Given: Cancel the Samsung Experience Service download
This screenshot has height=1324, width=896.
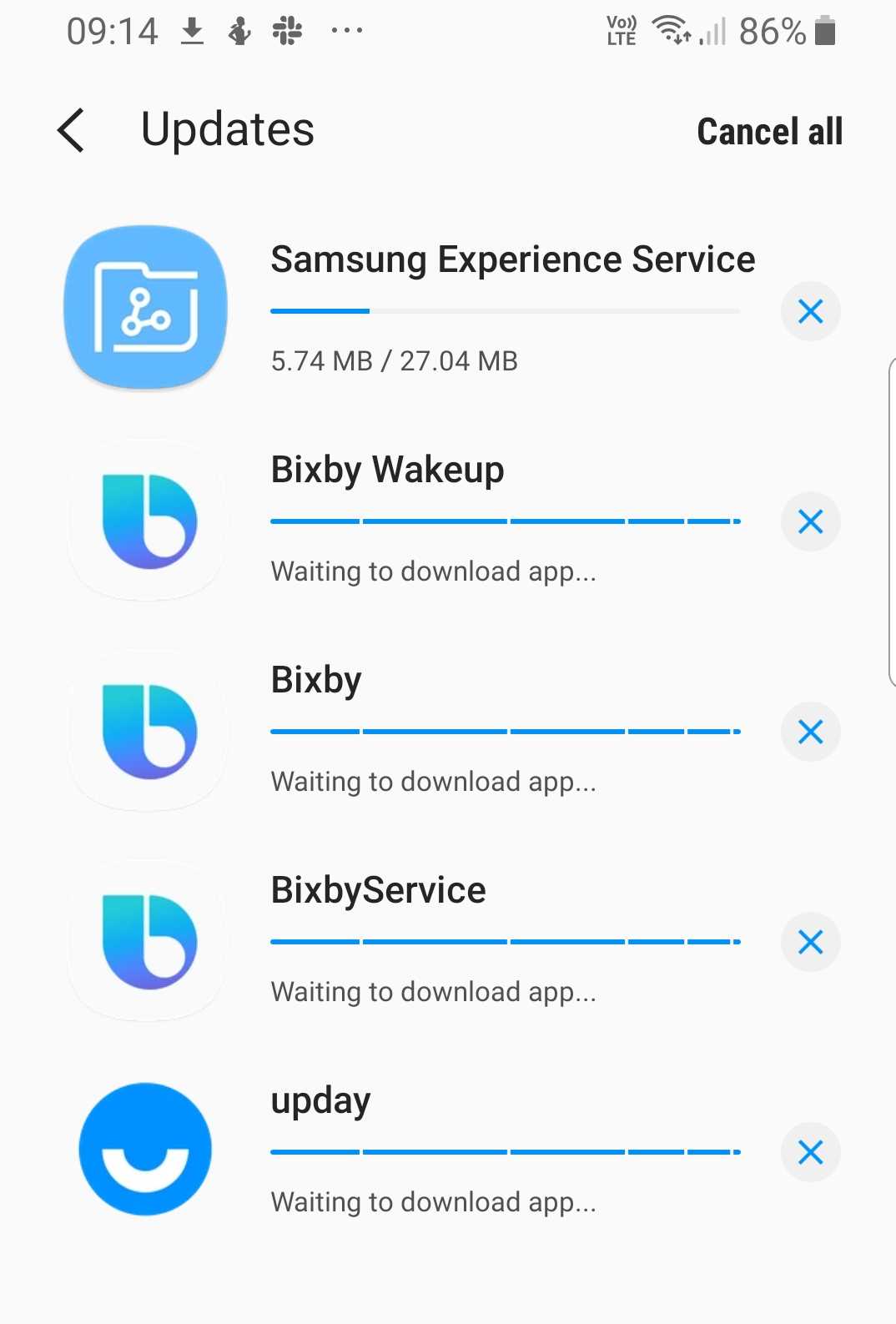Looking at the screenshot, I should pos(810,312).
